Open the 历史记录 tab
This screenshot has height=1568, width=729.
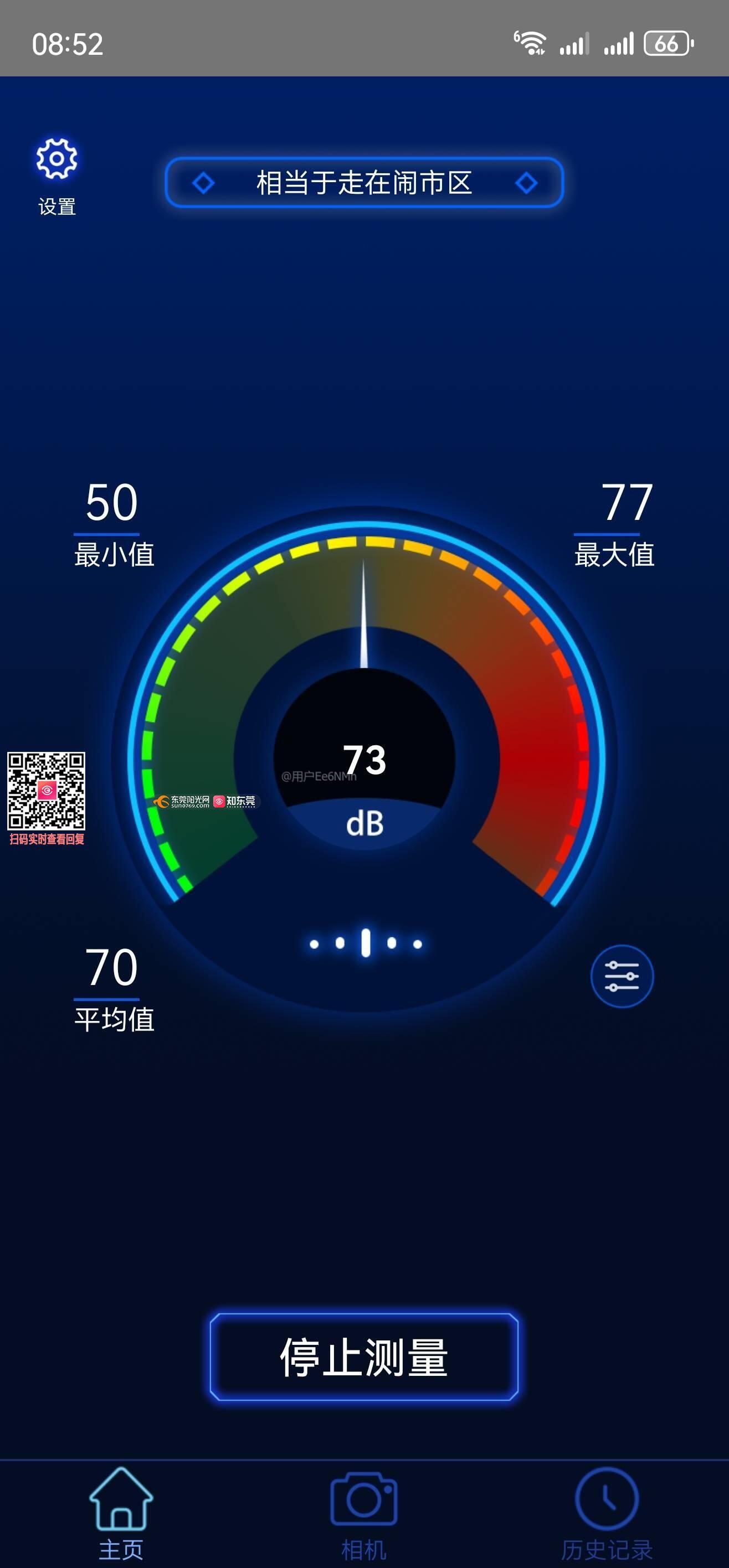pos(607,1513)
